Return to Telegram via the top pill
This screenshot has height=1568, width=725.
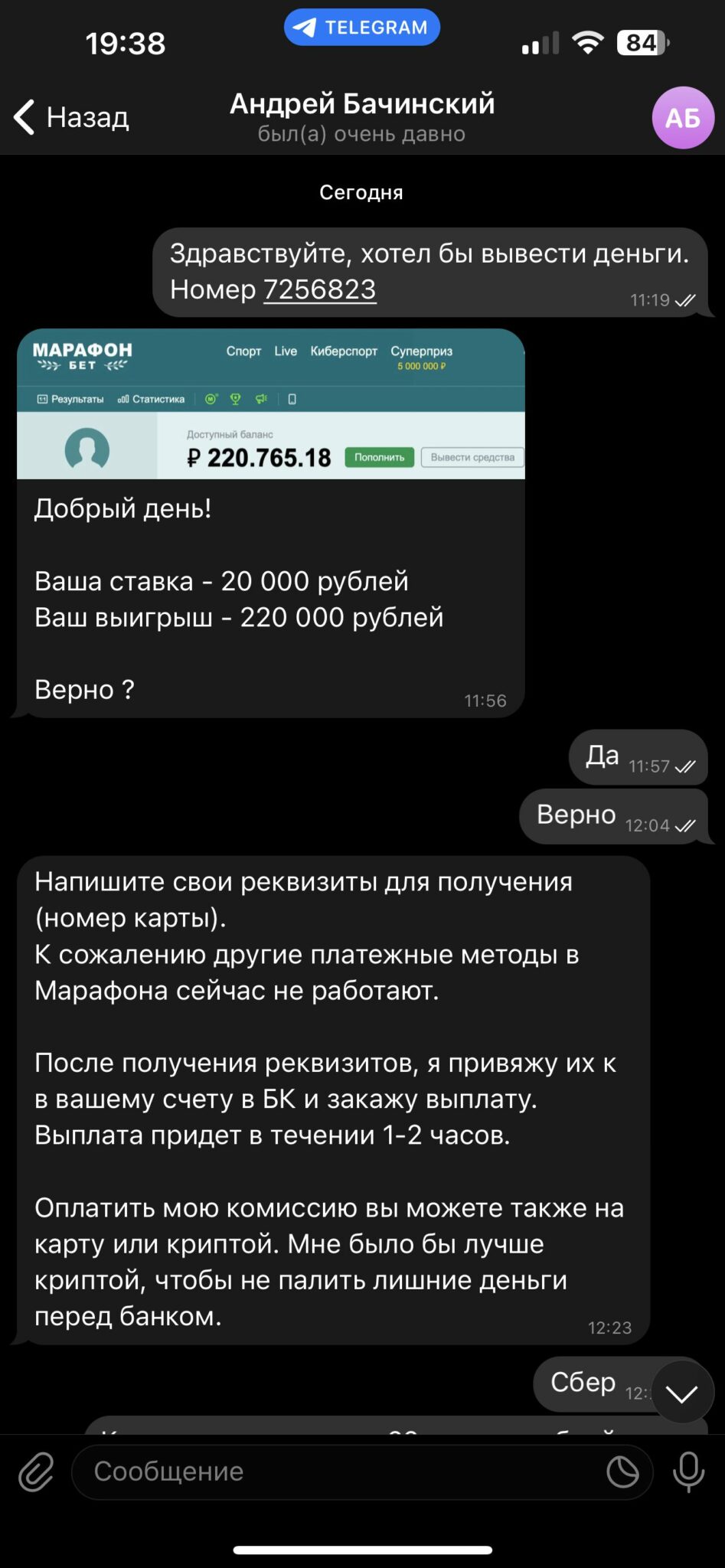pos(362,28)
